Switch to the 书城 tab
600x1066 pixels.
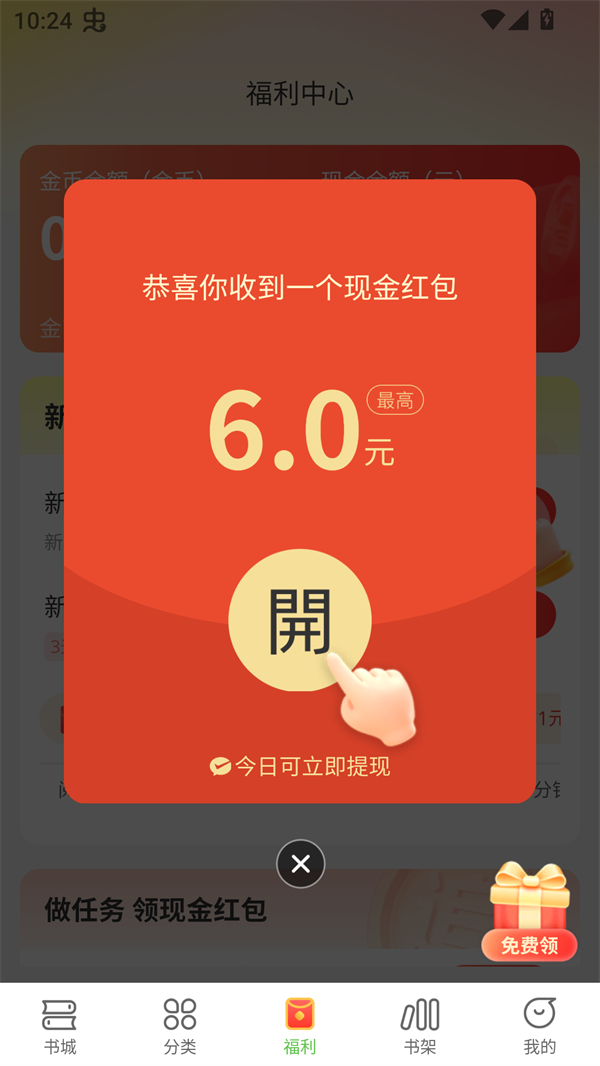(x=60, y=1026)
